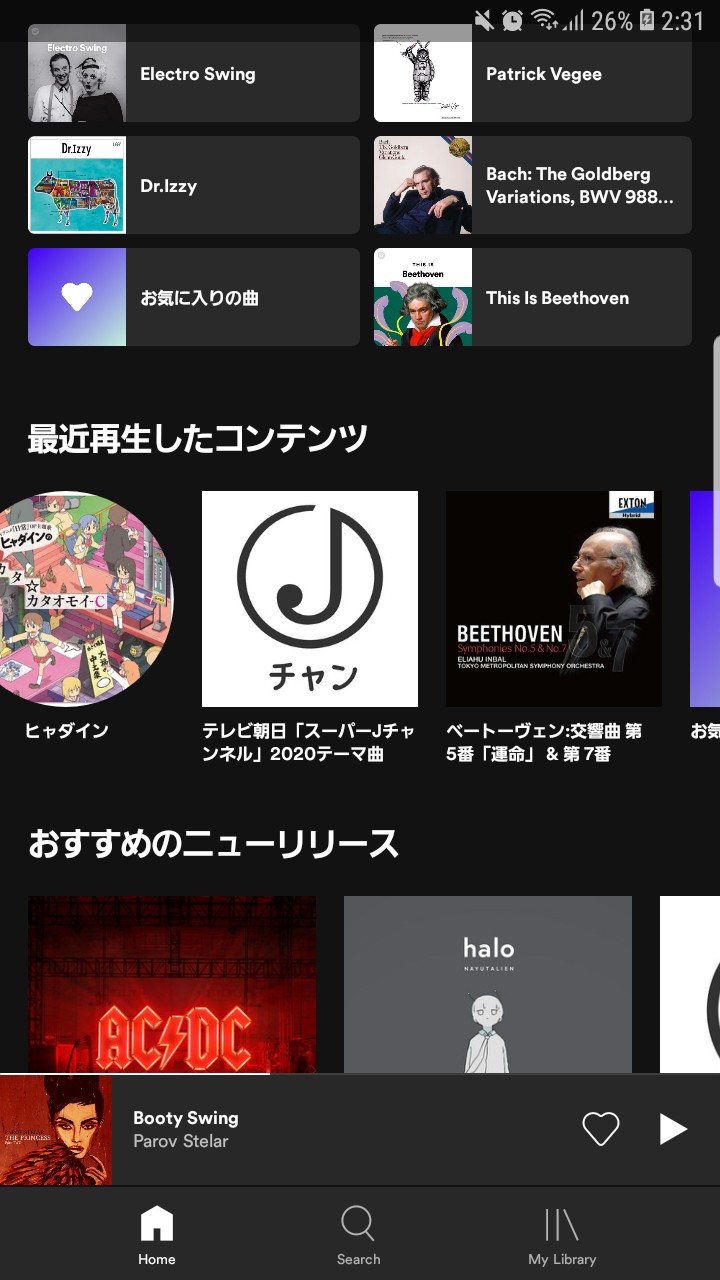720x1280 pixels.
Task: Open the Dr.Izzy album tile
Action: (194, 185)
